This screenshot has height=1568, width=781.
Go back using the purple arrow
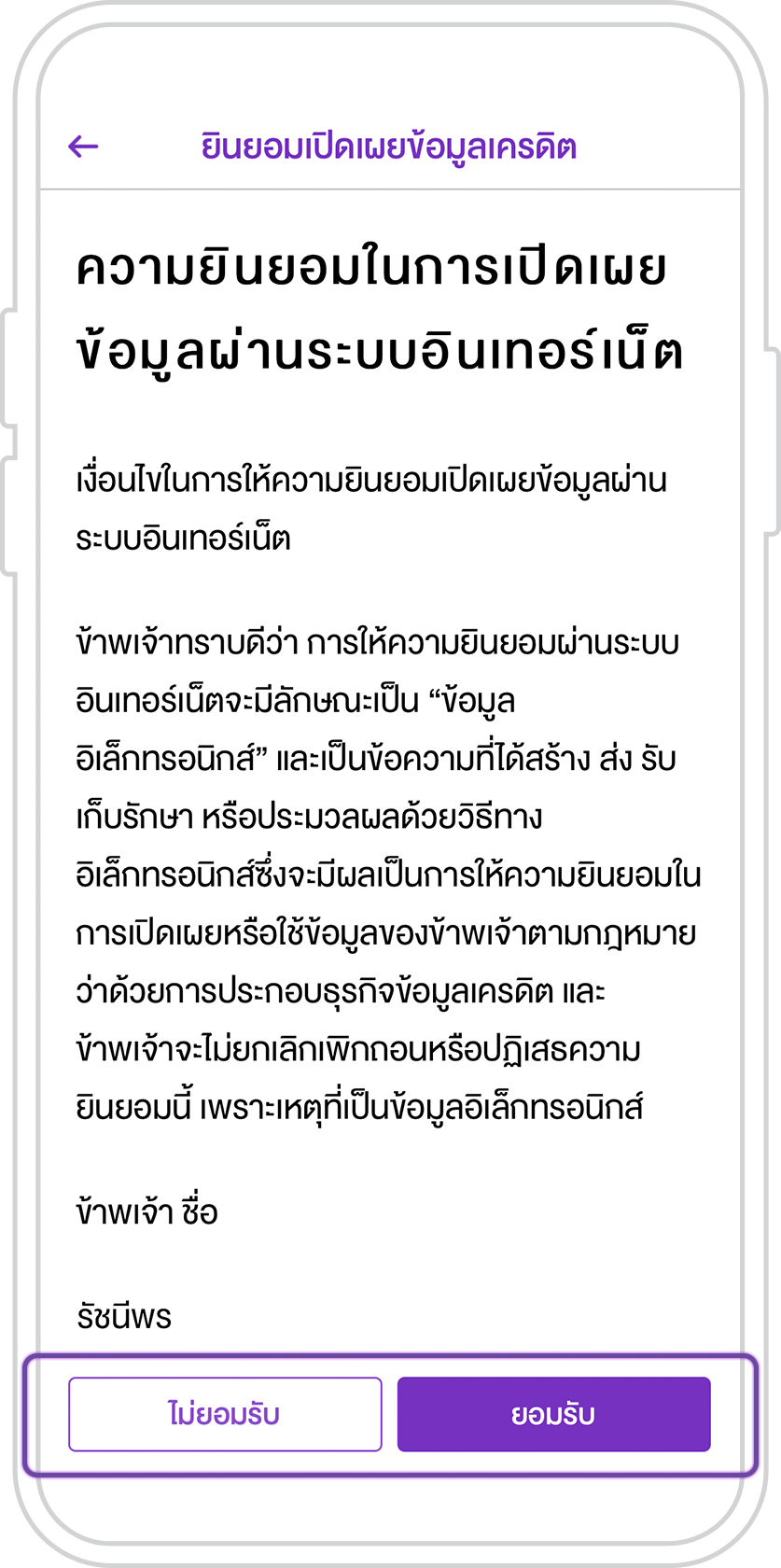click(83, 146)
